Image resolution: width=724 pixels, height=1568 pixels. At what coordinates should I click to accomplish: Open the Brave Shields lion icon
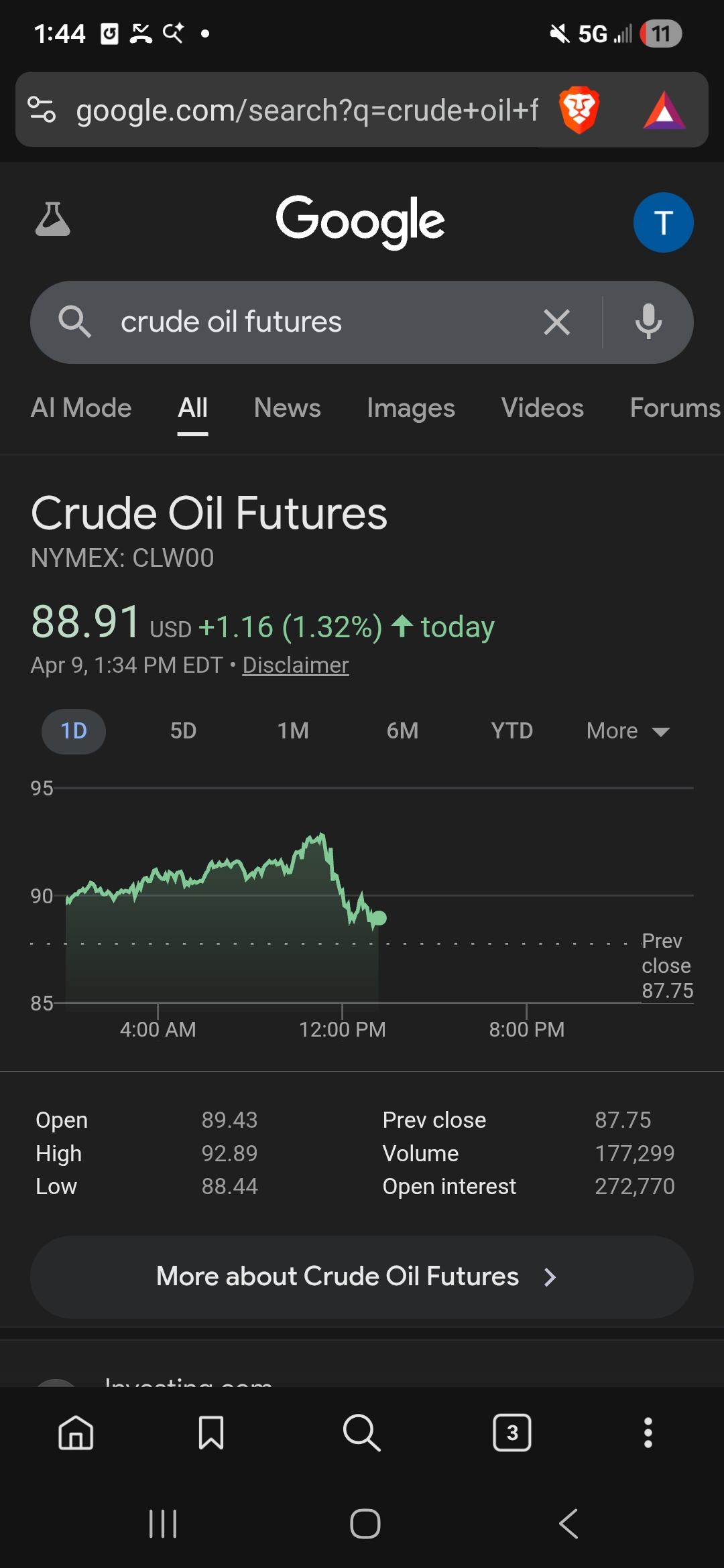[579, 109]
